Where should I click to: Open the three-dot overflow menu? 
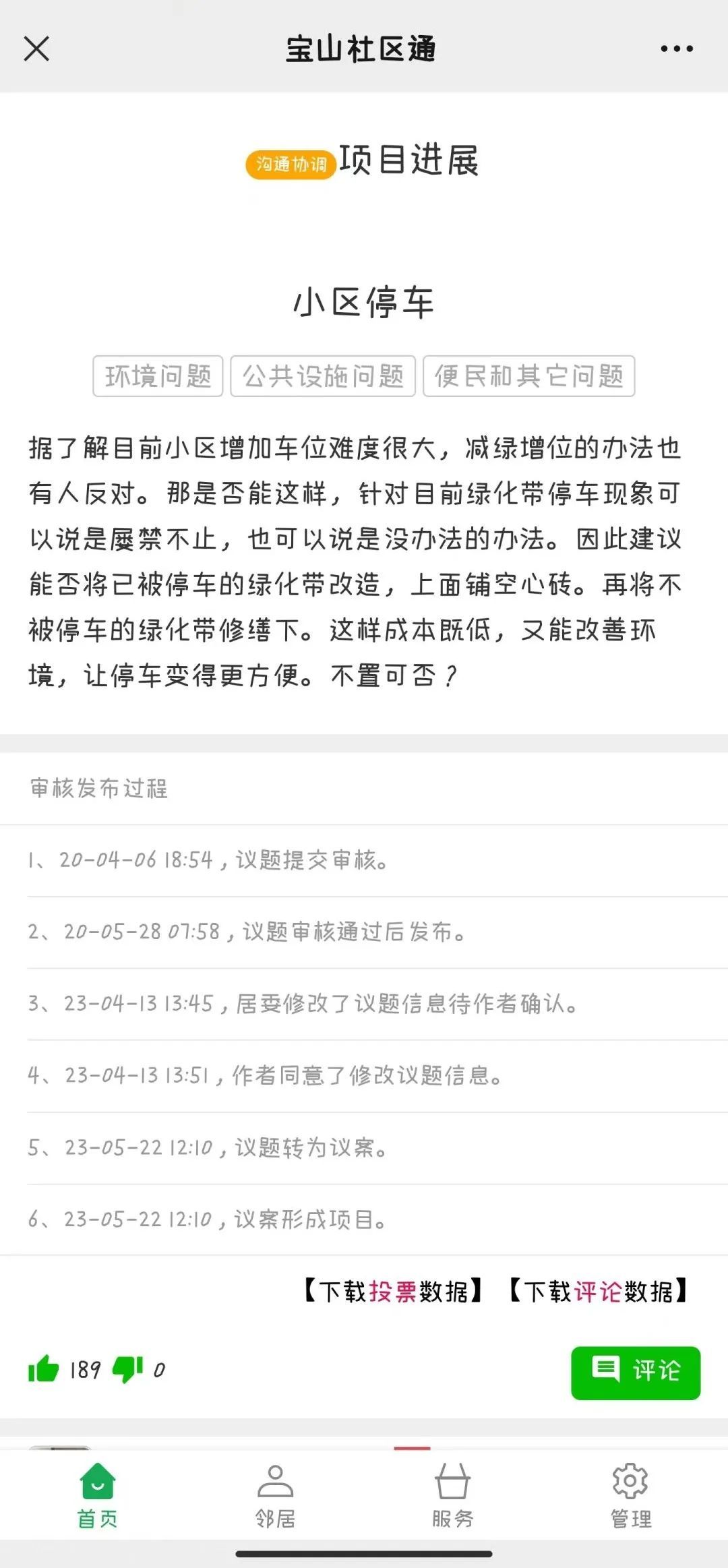[676, 49]
